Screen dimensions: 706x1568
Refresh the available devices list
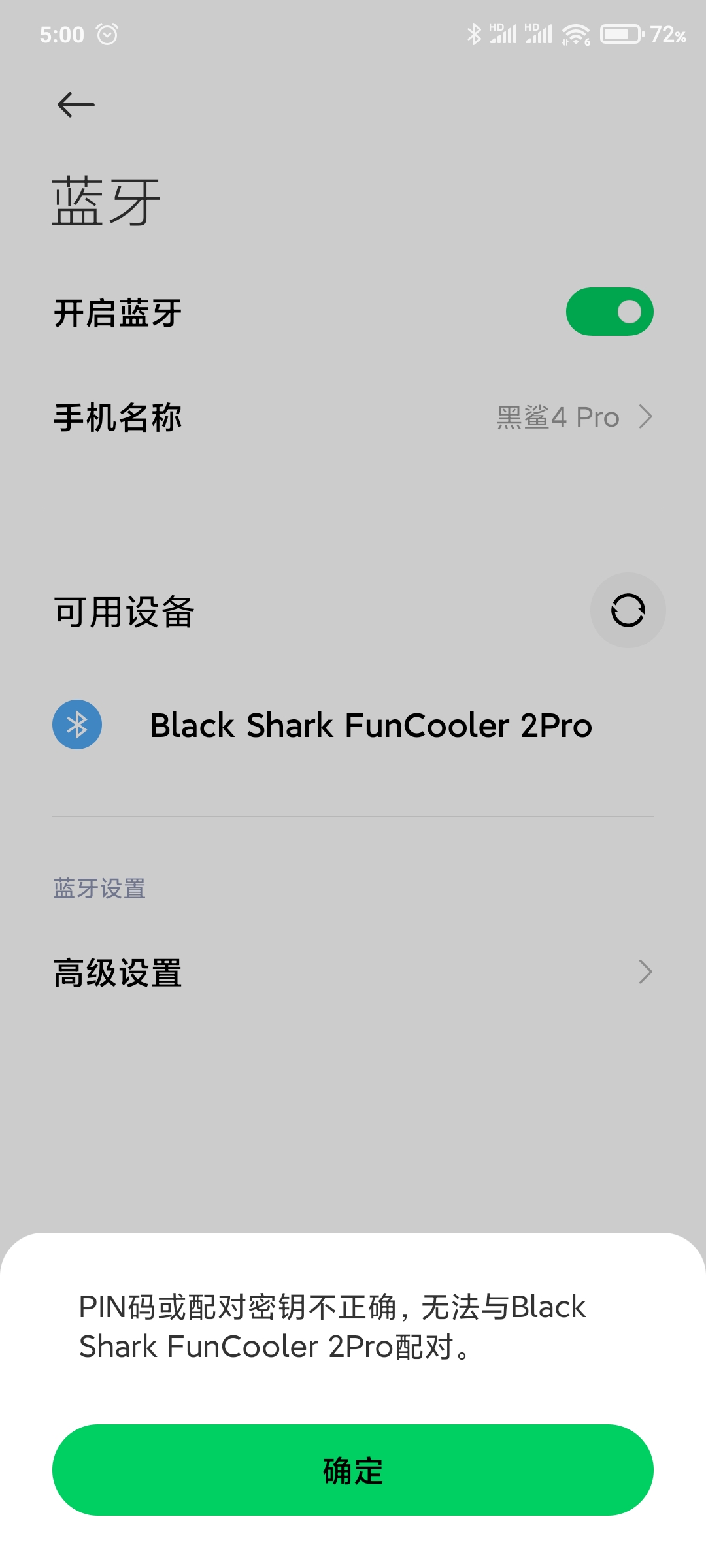click(x=628, y=610)
